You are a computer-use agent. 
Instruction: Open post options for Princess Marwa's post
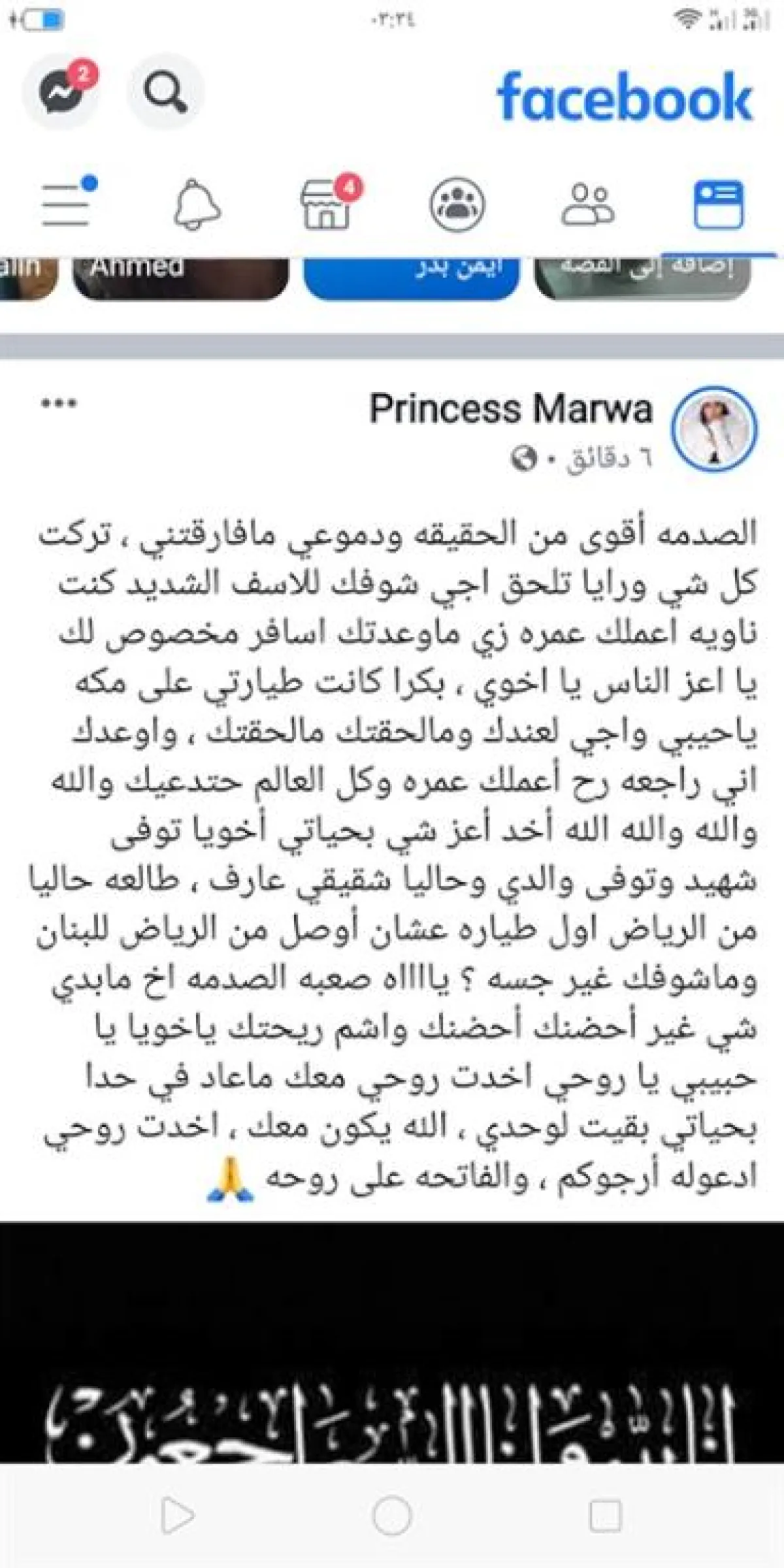point(59,403)
